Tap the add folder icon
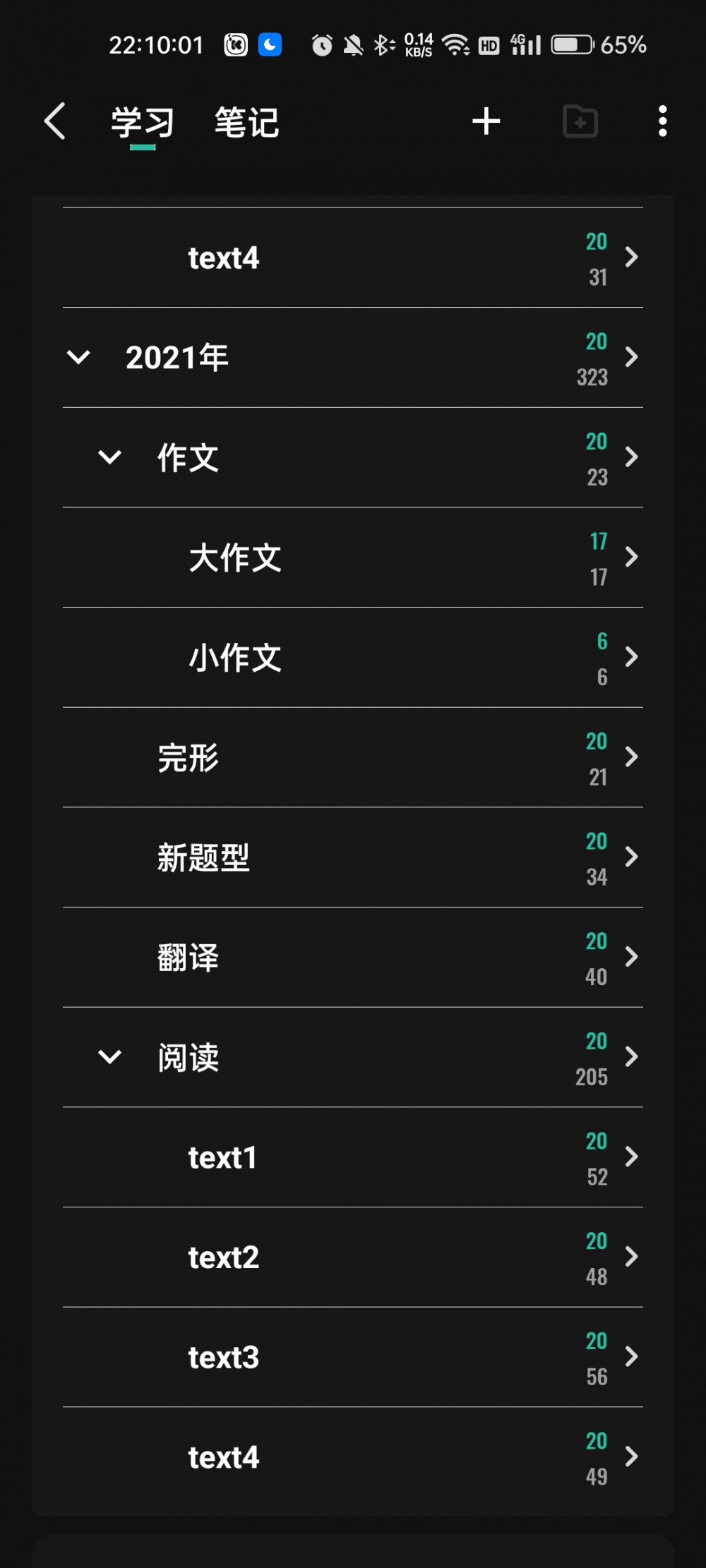The image size is (706, 1568). (x=580, y=121)
